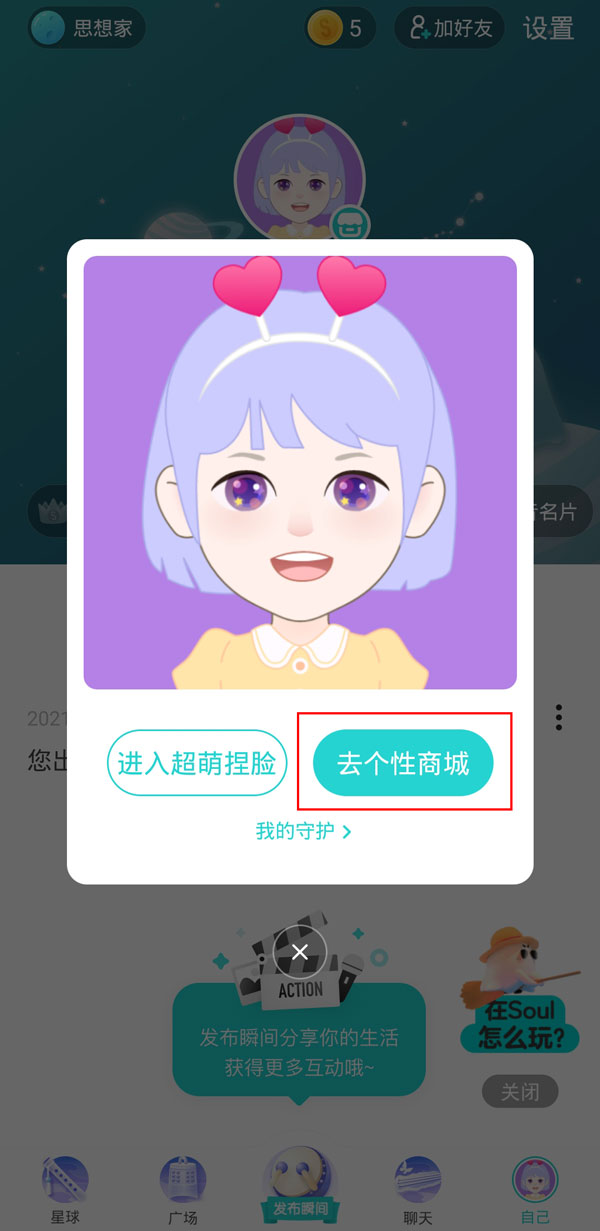600x1231 pixels.
Task: Open the three-dot overflow menu
Action: pyautogui.click(x=559, y=717)
